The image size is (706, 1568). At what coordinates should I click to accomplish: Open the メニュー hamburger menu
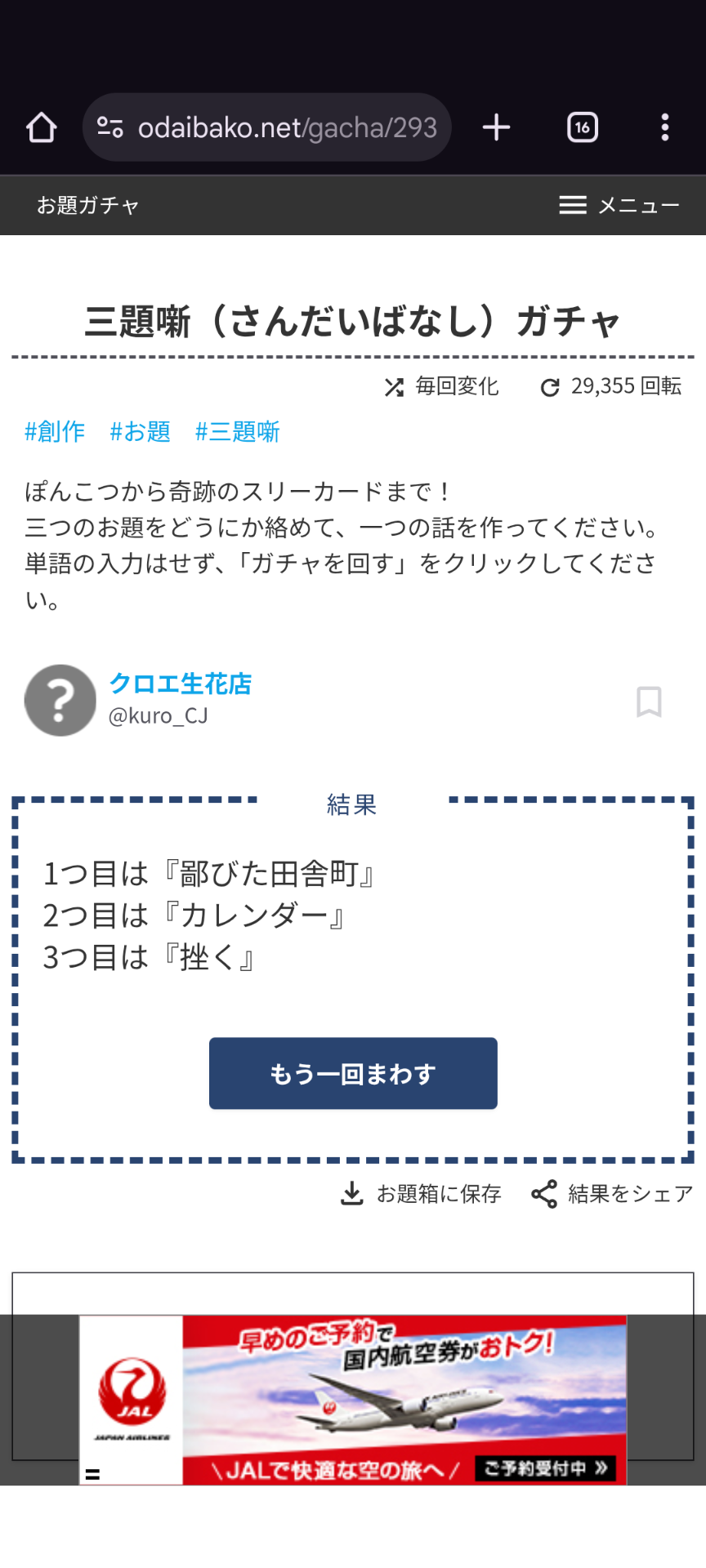coord(619,205)
